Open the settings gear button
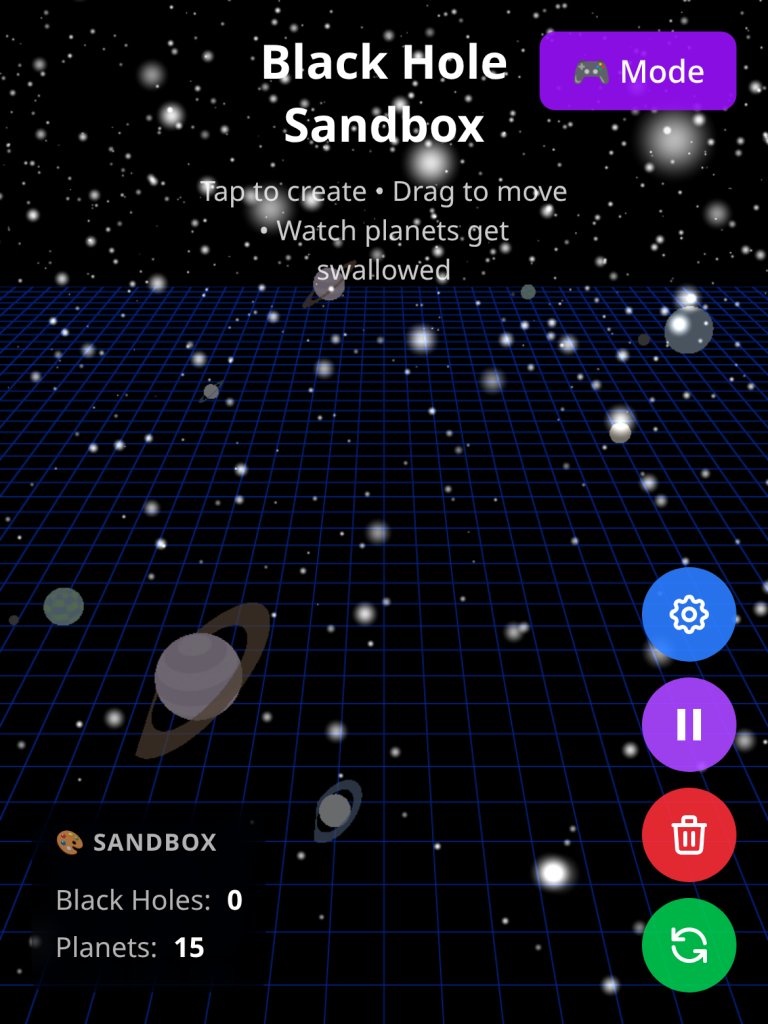Image resolution: width=768 pixels, height=1024 pixels. (688, 614)
